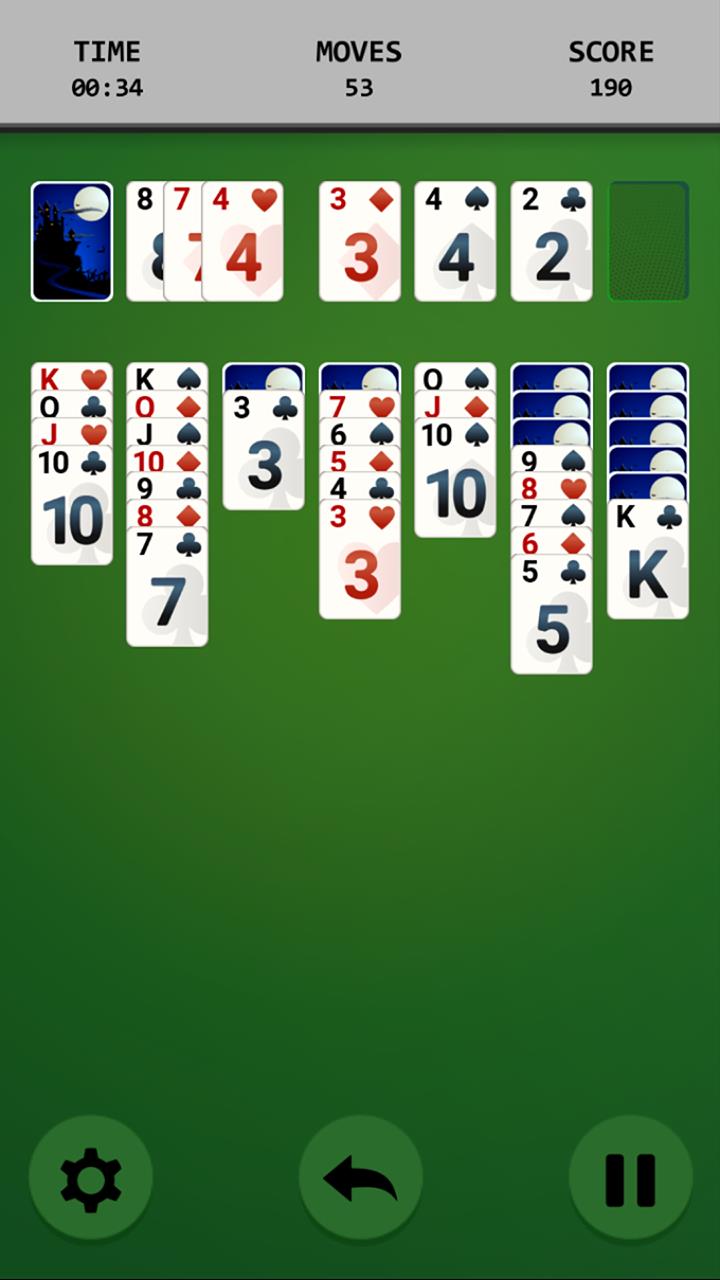Pause the game
The height and width of the screenshot is (1280, 720).
630,1179
